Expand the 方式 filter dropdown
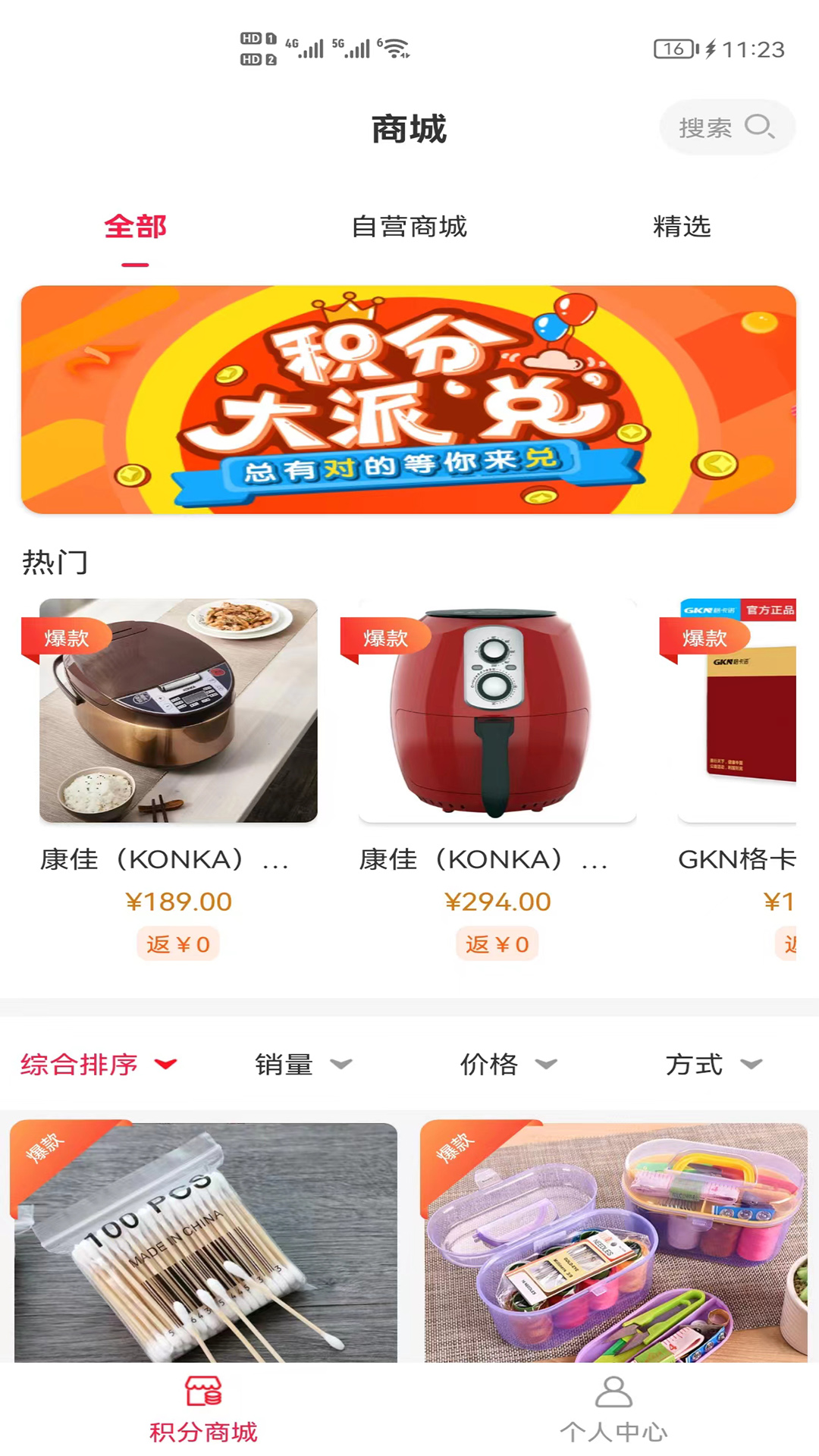The height and width of the screenshot is (1456, 819). [713, 1065]
